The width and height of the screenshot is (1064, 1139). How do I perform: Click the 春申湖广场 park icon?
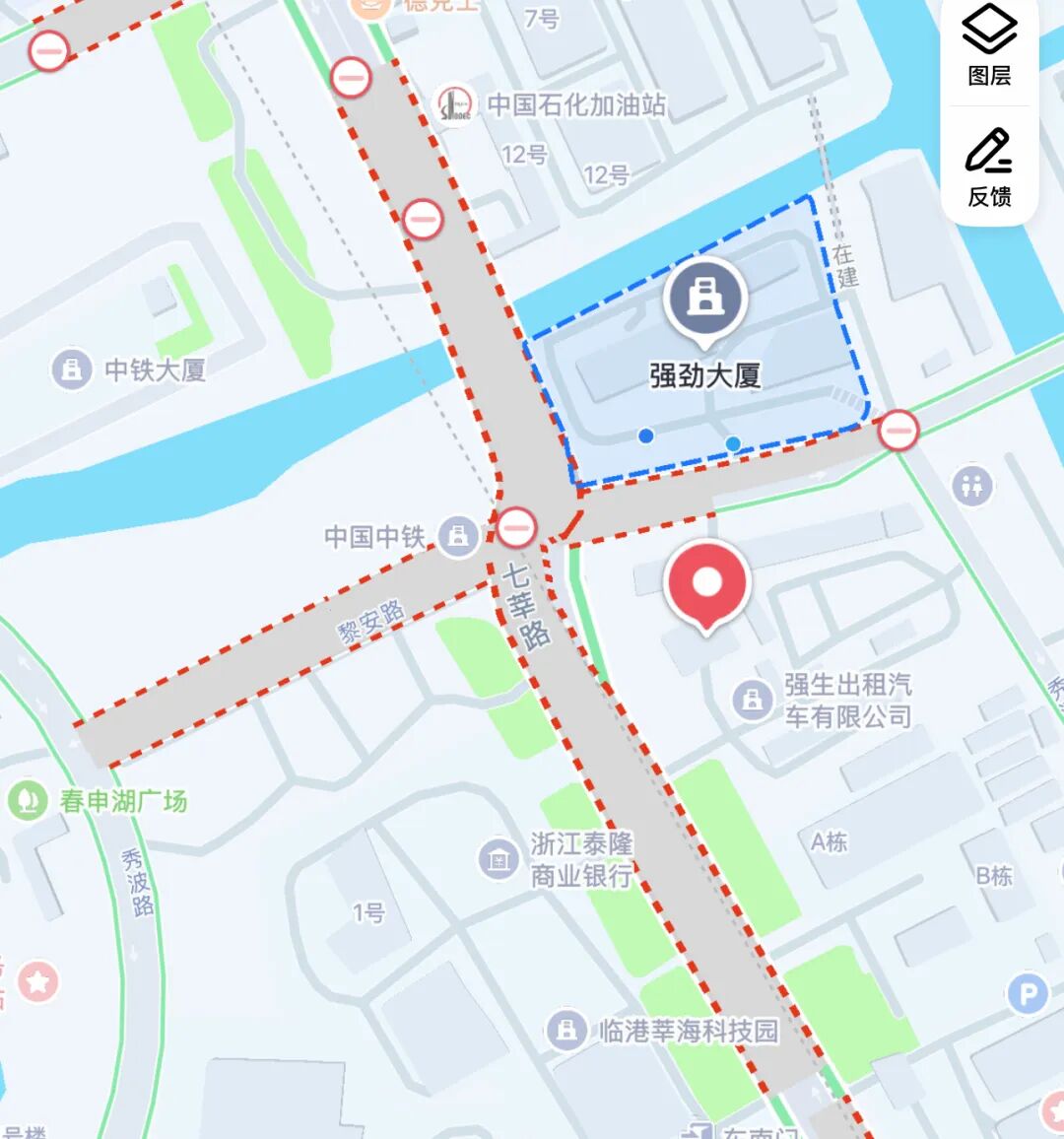(27, 801)
